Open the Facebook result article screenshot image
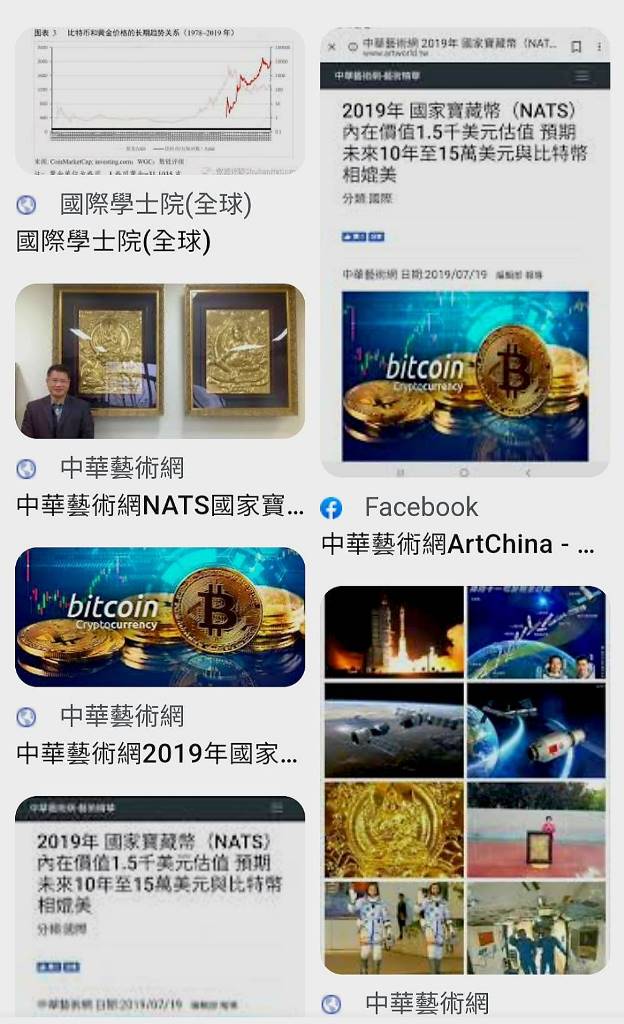Screen dimensions: 624x1024 click(x=465, y=252)
